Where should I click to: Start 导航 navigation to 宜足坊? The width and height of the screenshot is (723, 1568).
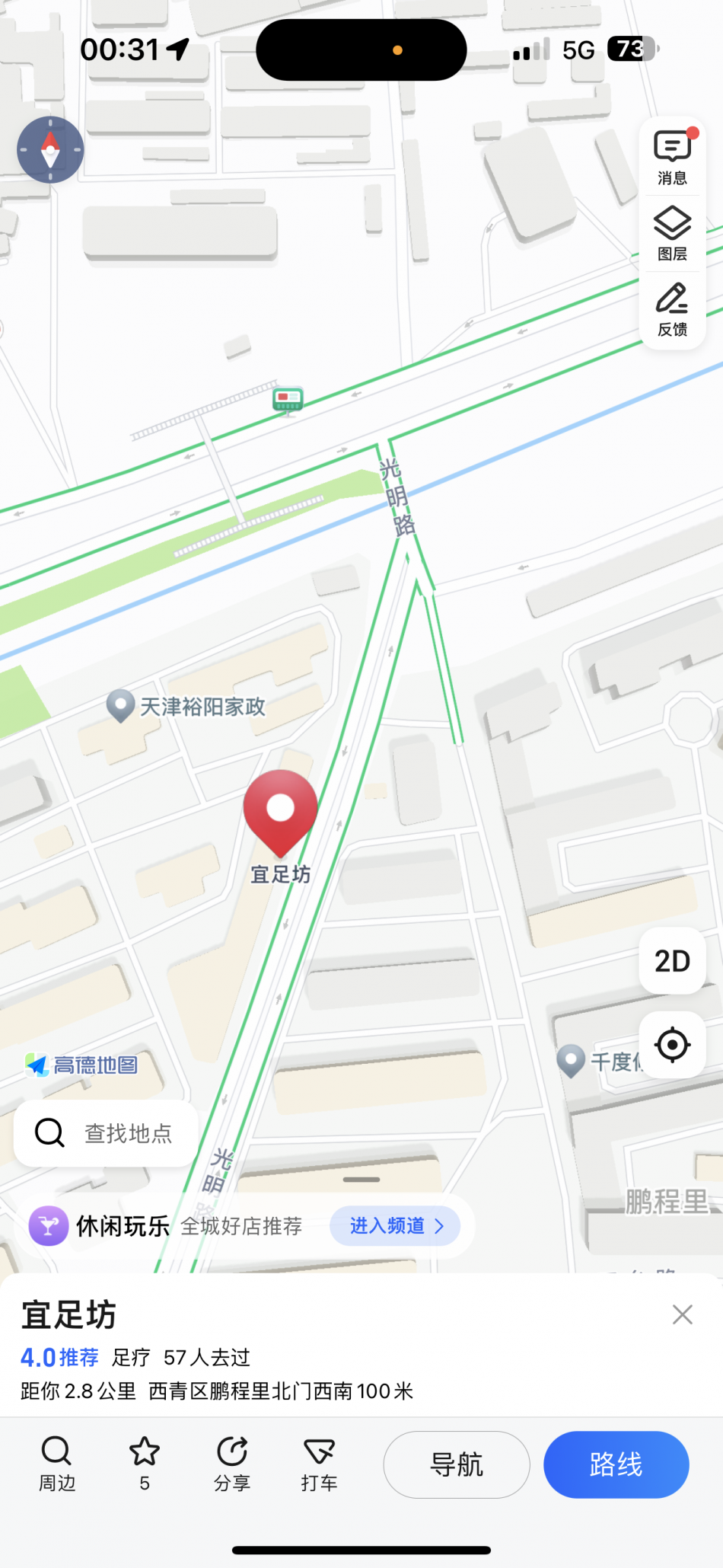457,1464
